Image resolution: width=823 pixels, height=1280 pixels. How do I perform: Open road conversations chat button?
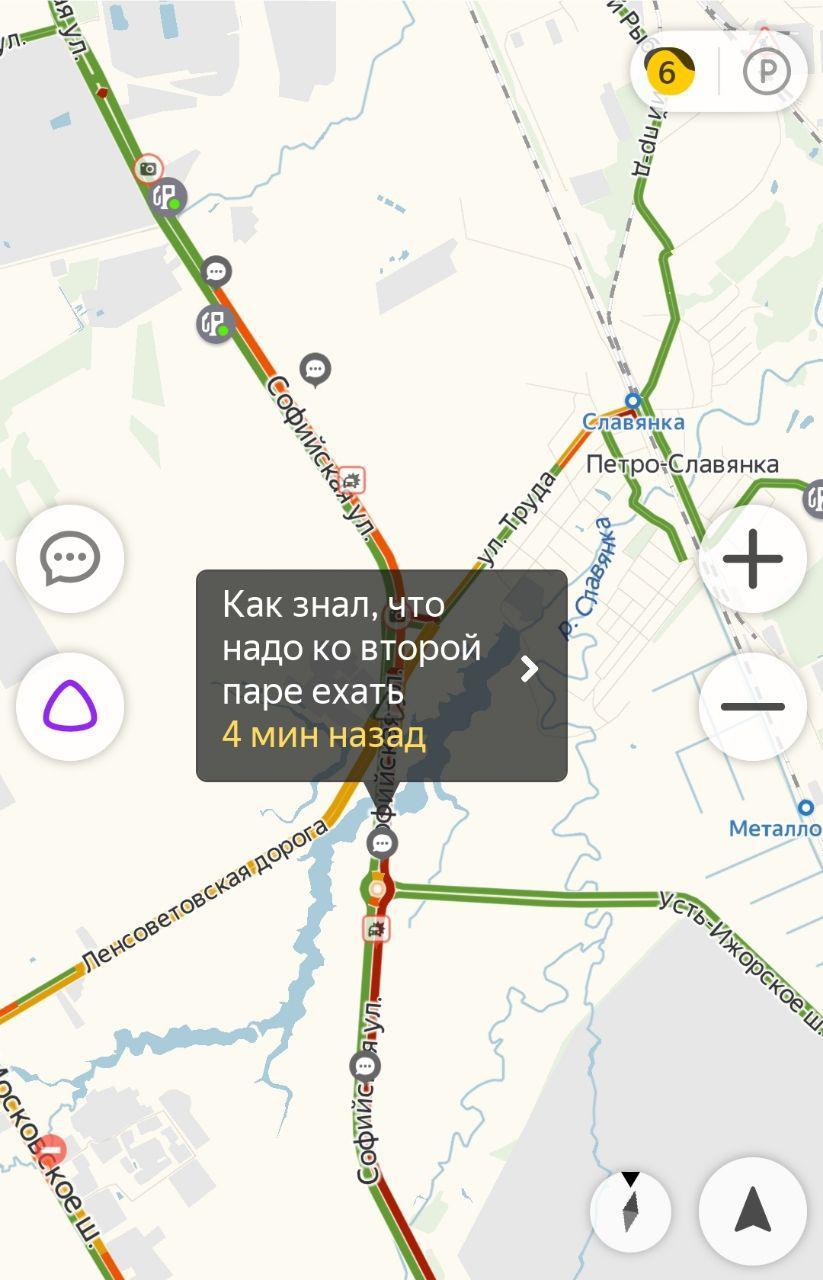[x=70, y=558]
